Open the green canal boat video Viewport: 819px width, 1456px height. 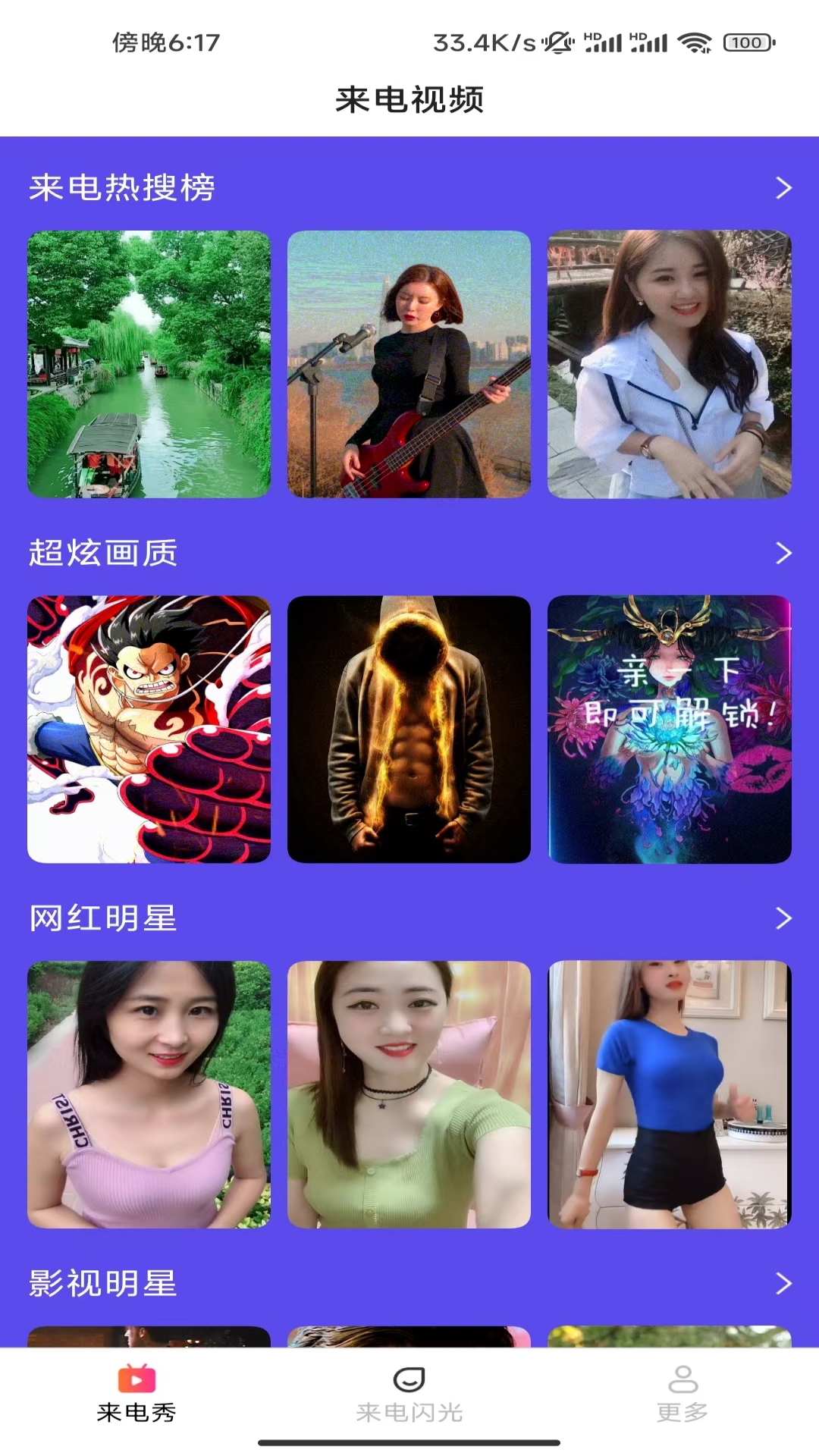tap(149, 364)
